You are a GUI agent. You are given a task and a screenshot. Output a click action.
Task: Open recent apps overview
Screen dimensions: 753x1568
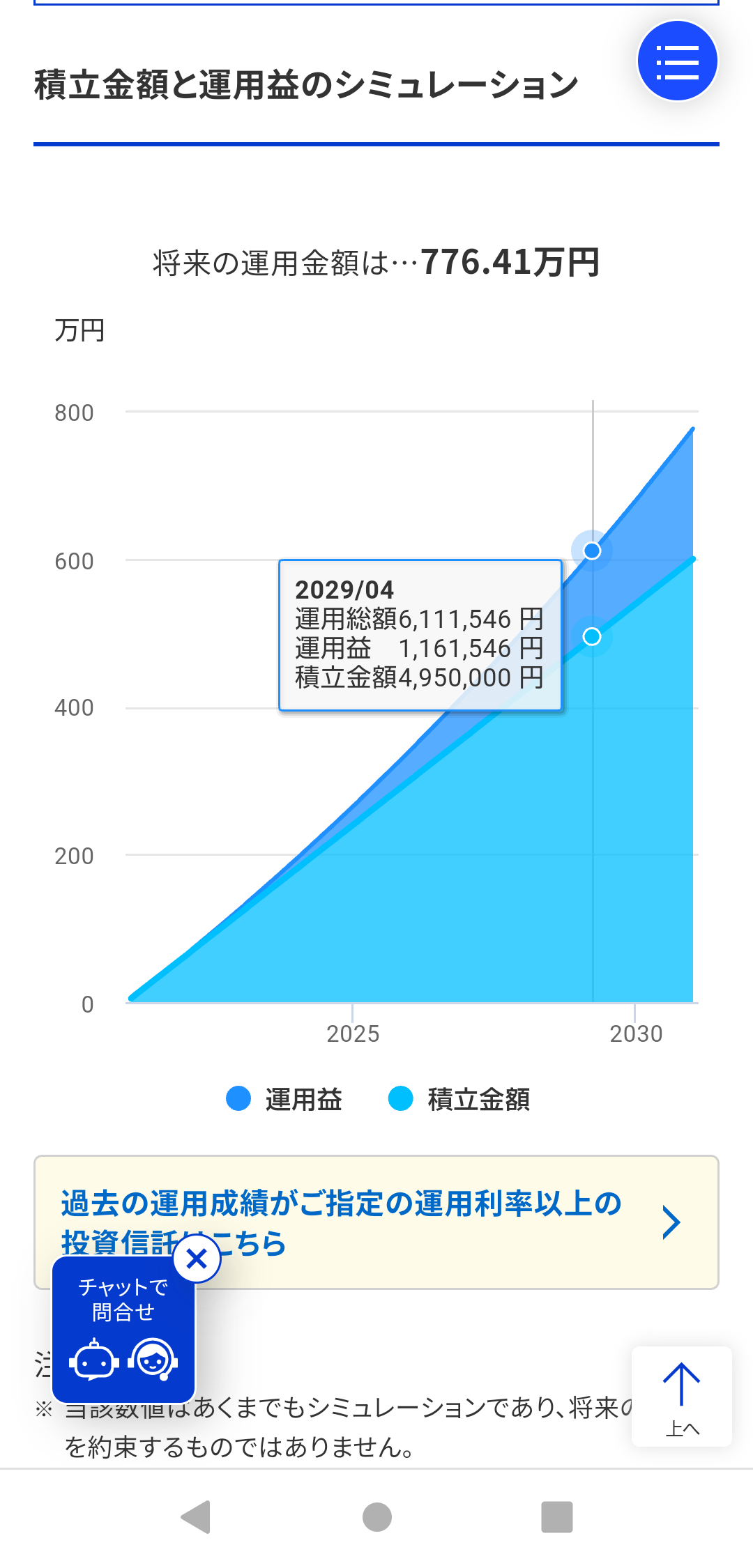[557, 1516]
